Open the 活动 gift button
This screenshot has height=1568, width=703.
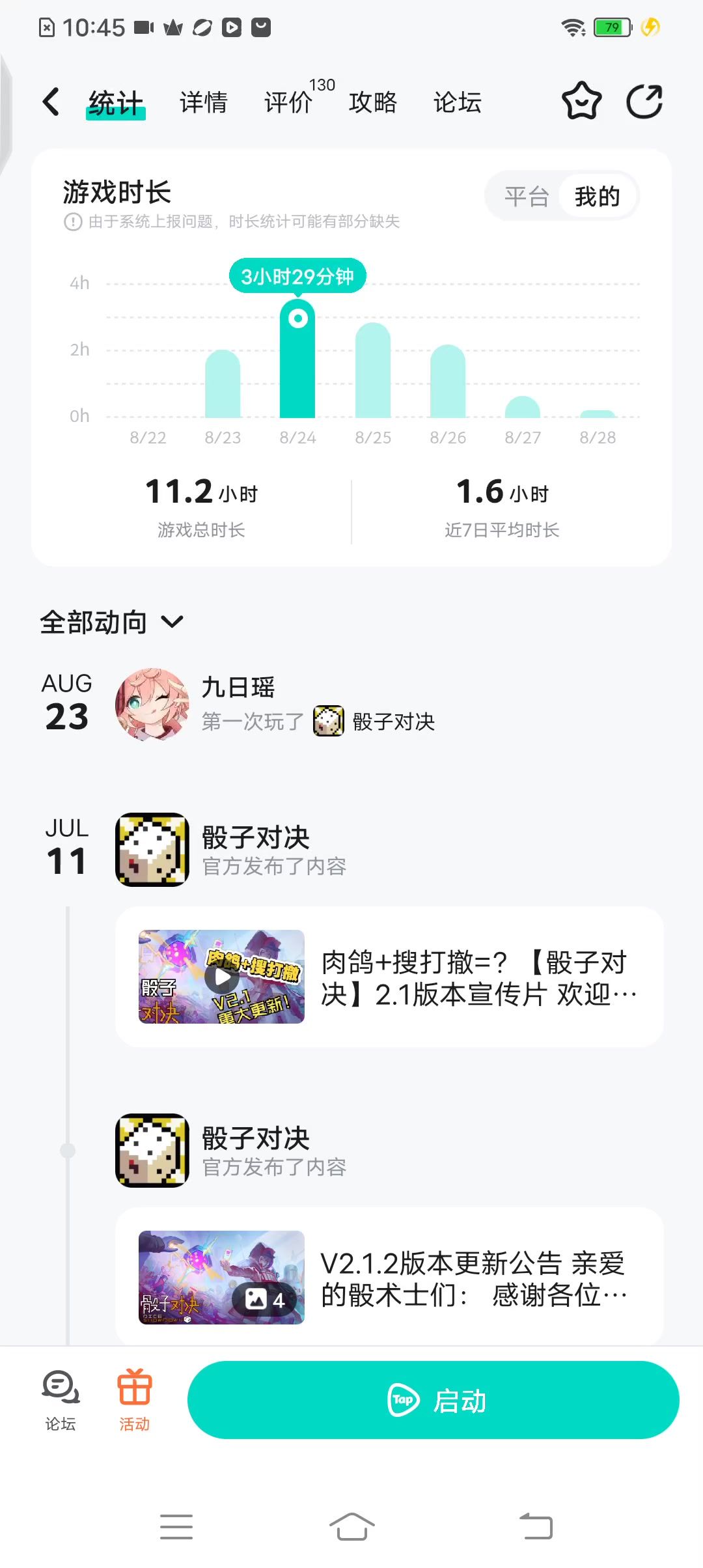[x=134, y=1400]
